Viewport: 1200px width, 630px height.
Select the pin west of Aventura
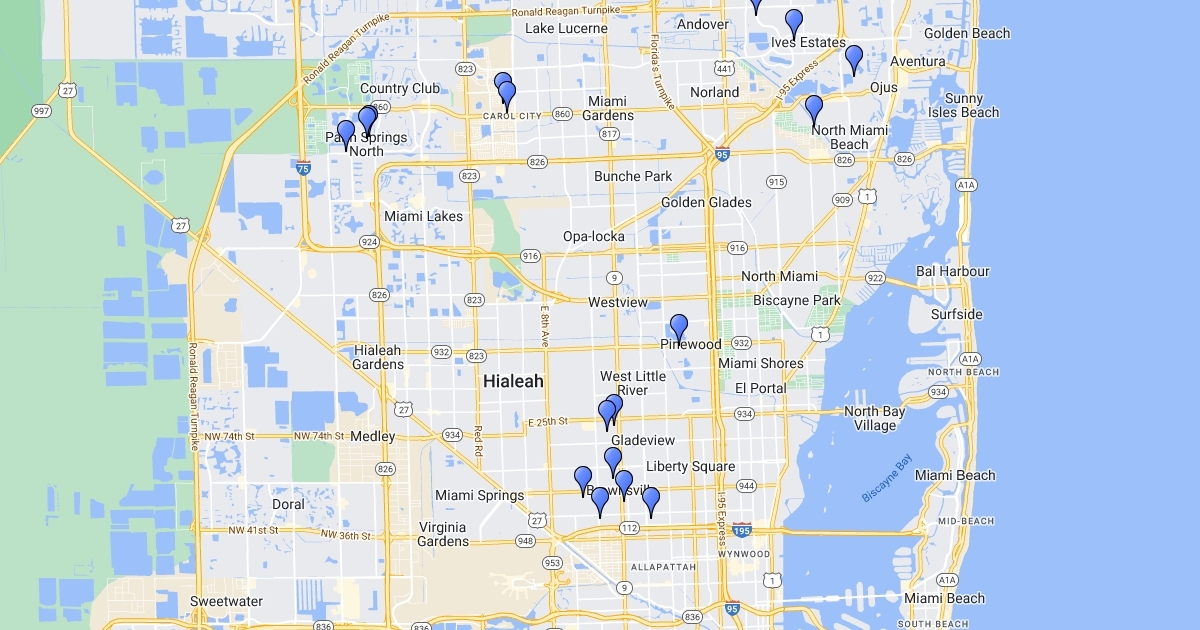(x=853, y=57)
